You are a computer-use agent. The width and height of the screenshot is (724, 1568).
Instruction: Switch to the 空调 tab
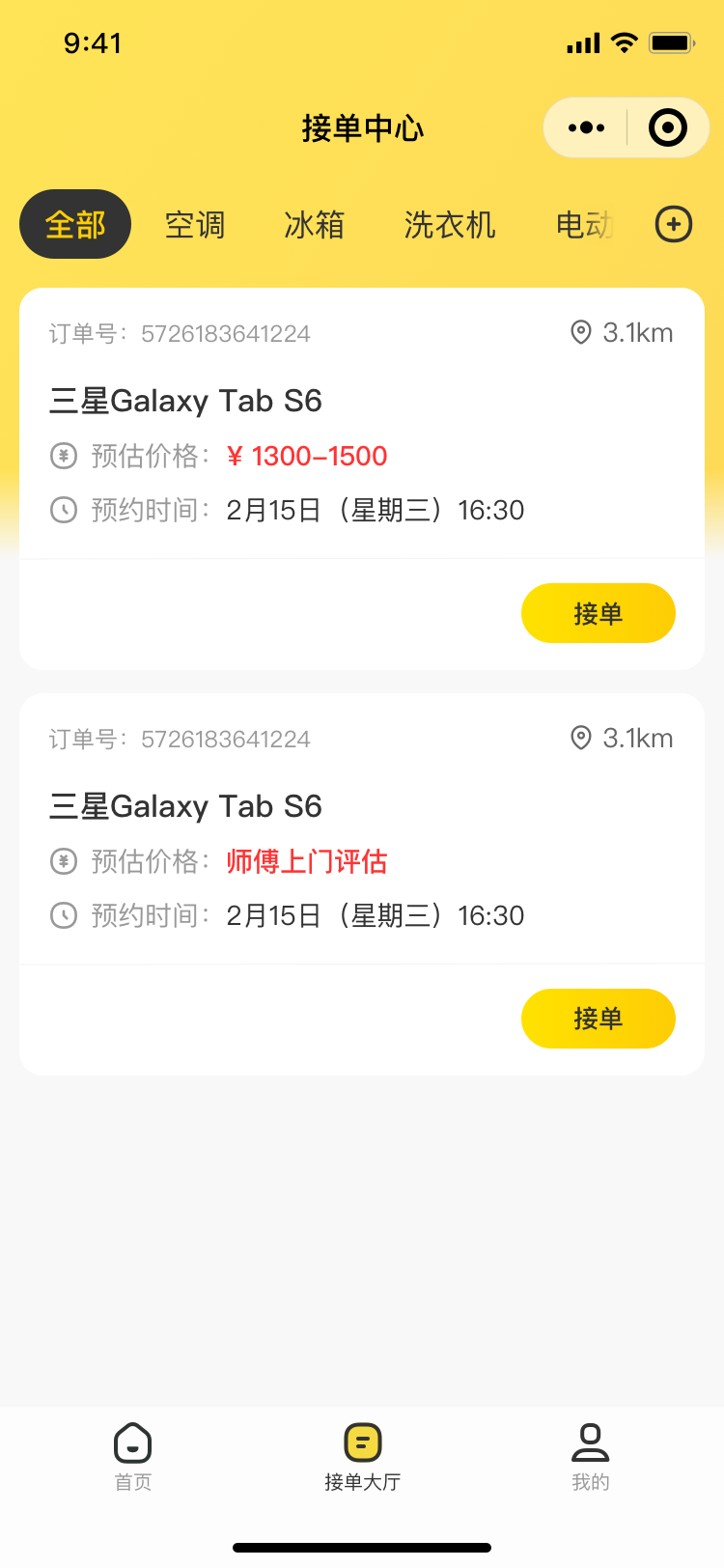195,225
